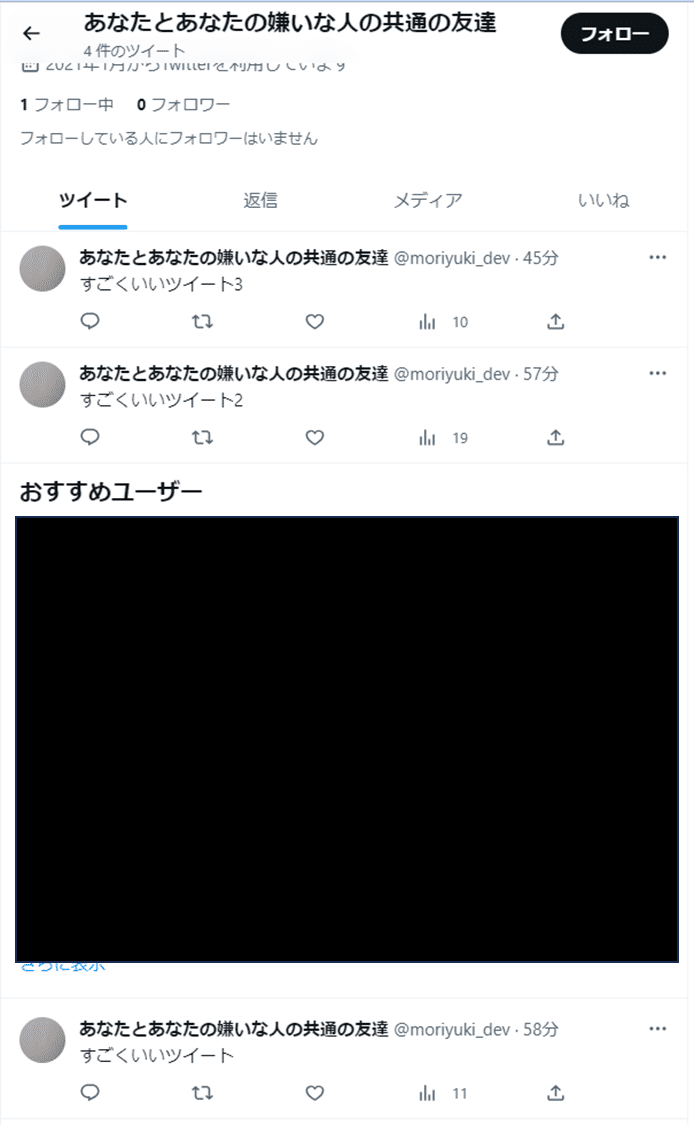Open the 0 フォロワー followers list
This screenshot has width=694, height=1125.
[x=183, y=105]
